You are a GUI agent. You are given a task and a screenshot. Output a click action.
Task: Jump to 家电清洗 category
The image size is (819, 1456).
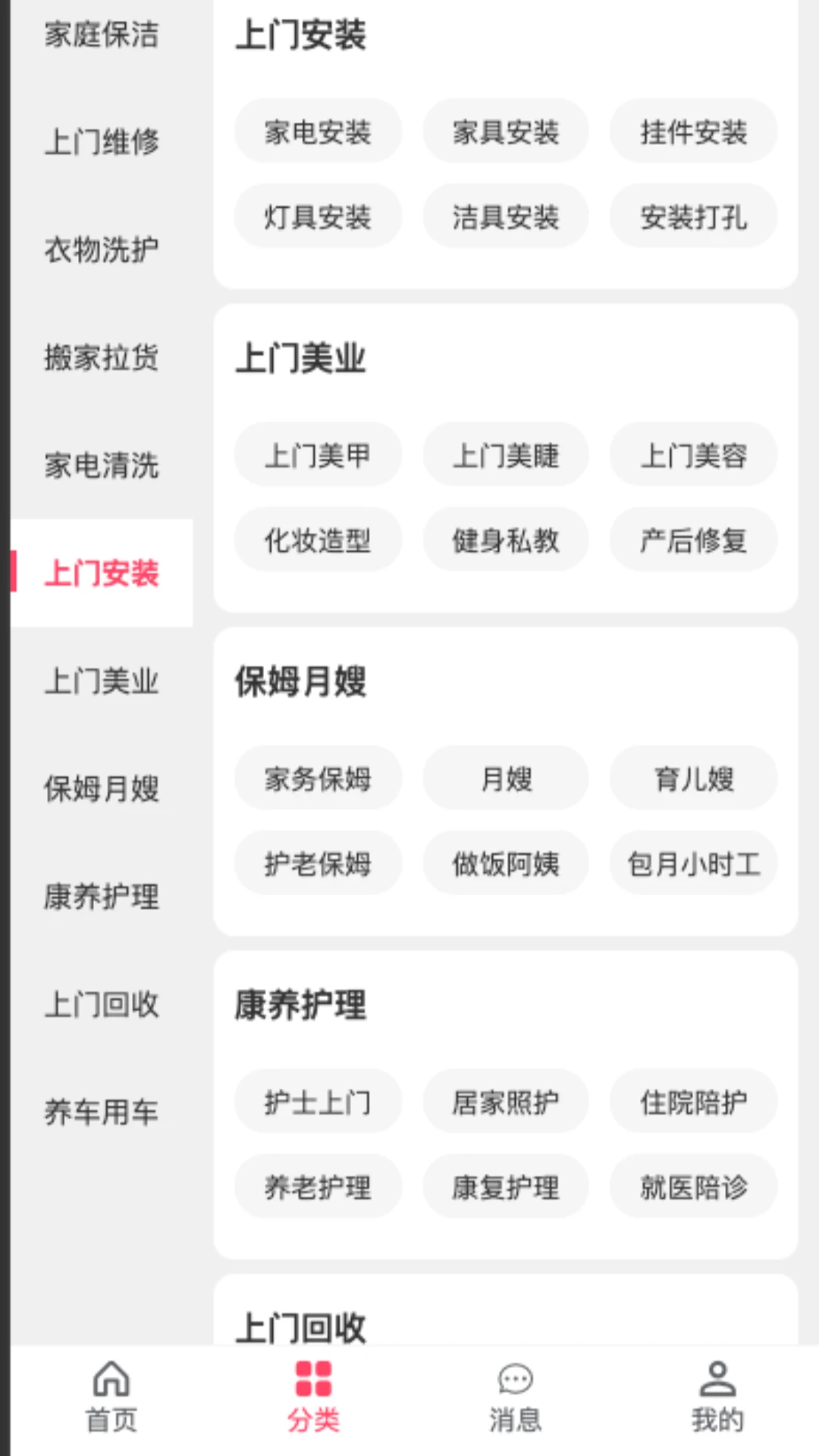click(102, 465)
